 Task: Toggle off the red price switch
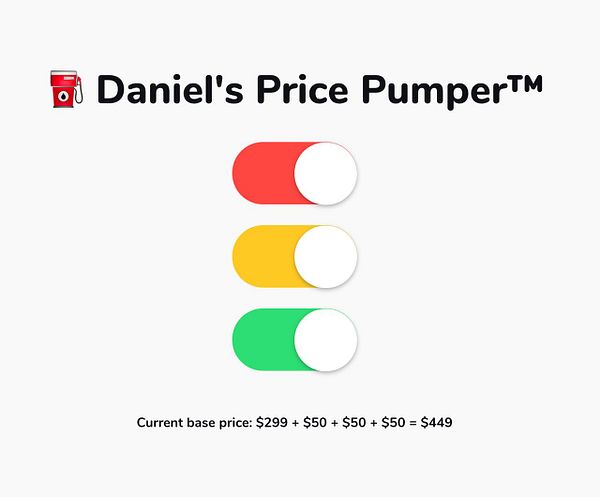click(x=294, y=174)
